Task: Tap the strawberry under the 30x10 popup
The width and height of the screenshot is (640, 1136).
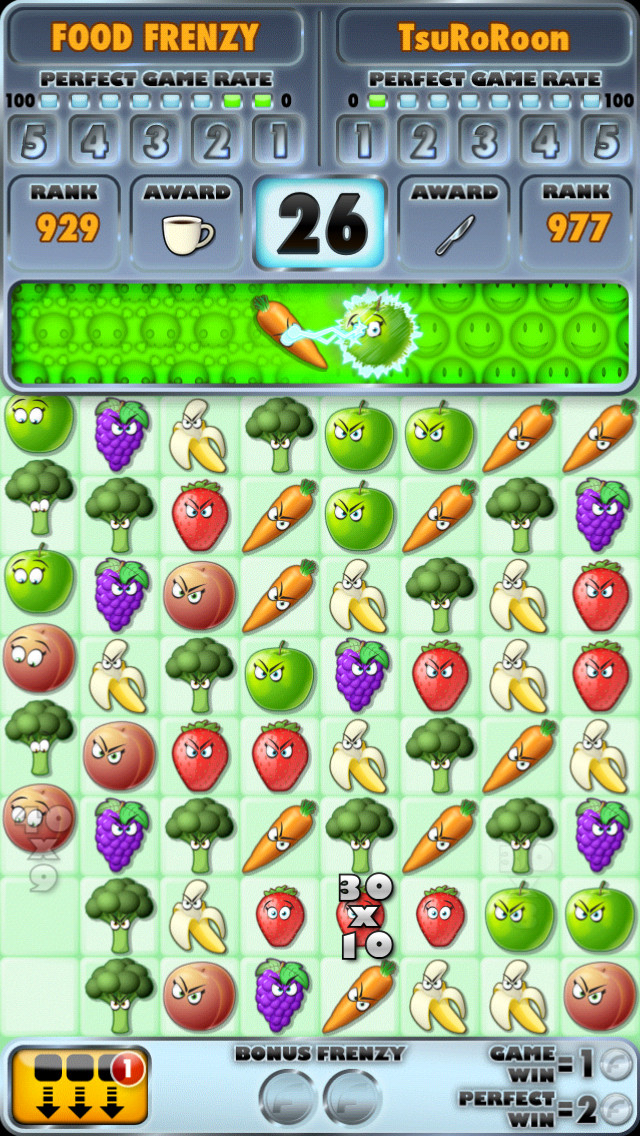Action: tap(360, 916)
